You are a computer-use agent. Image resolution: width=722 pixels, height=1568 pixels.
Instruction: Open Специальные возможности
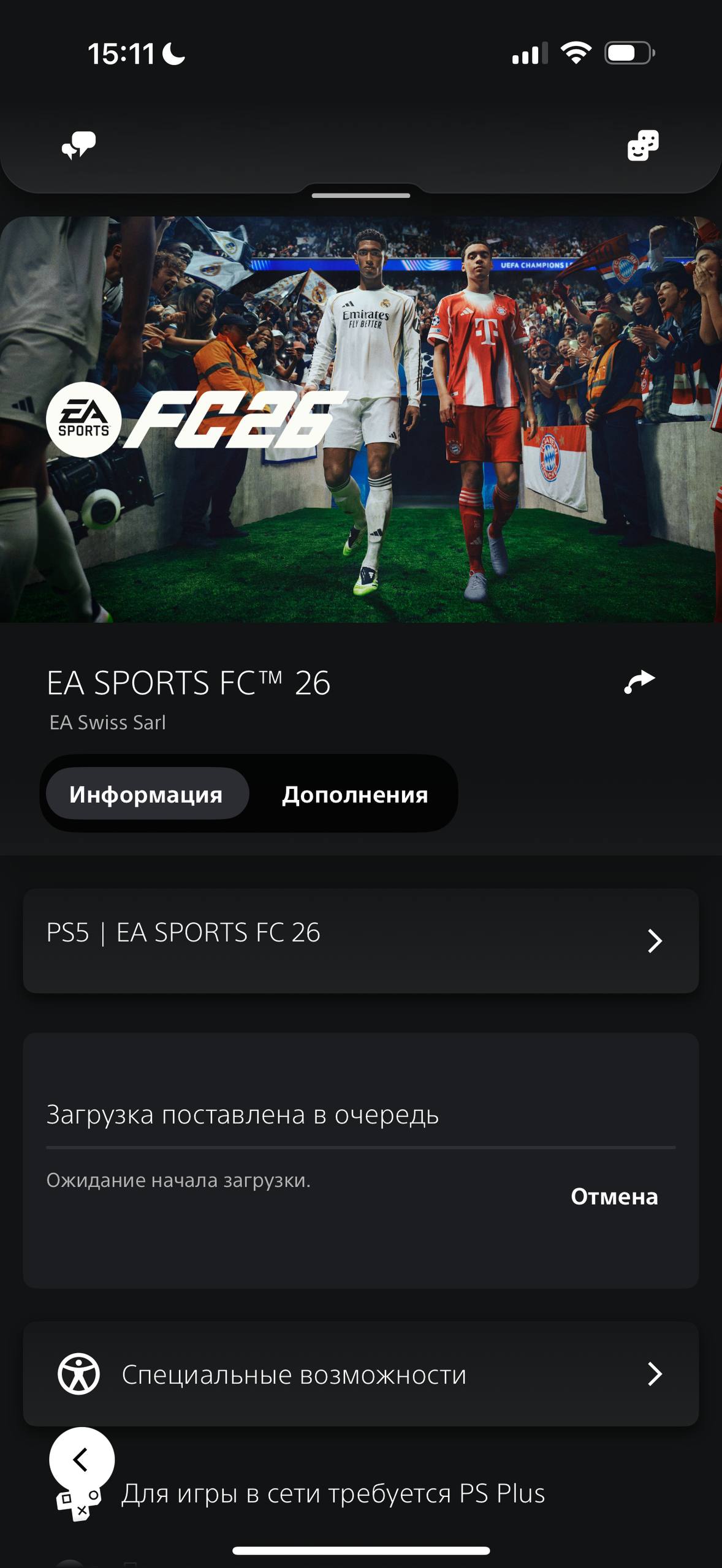(360, 1374)
